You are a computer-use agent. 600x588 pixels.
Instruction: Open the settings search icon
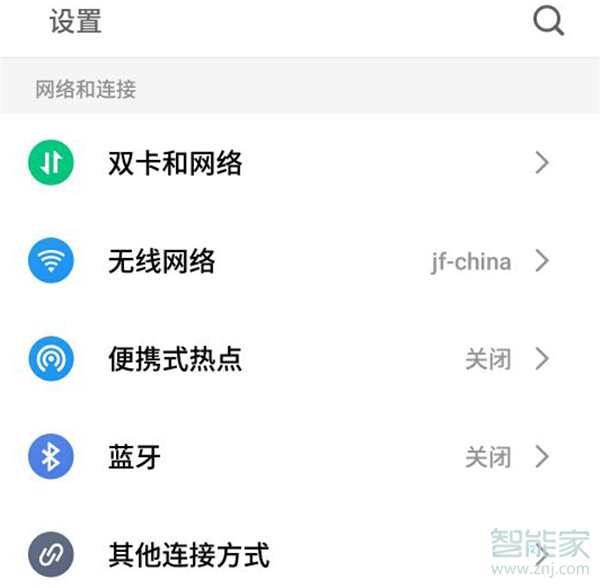click(548, 22)
